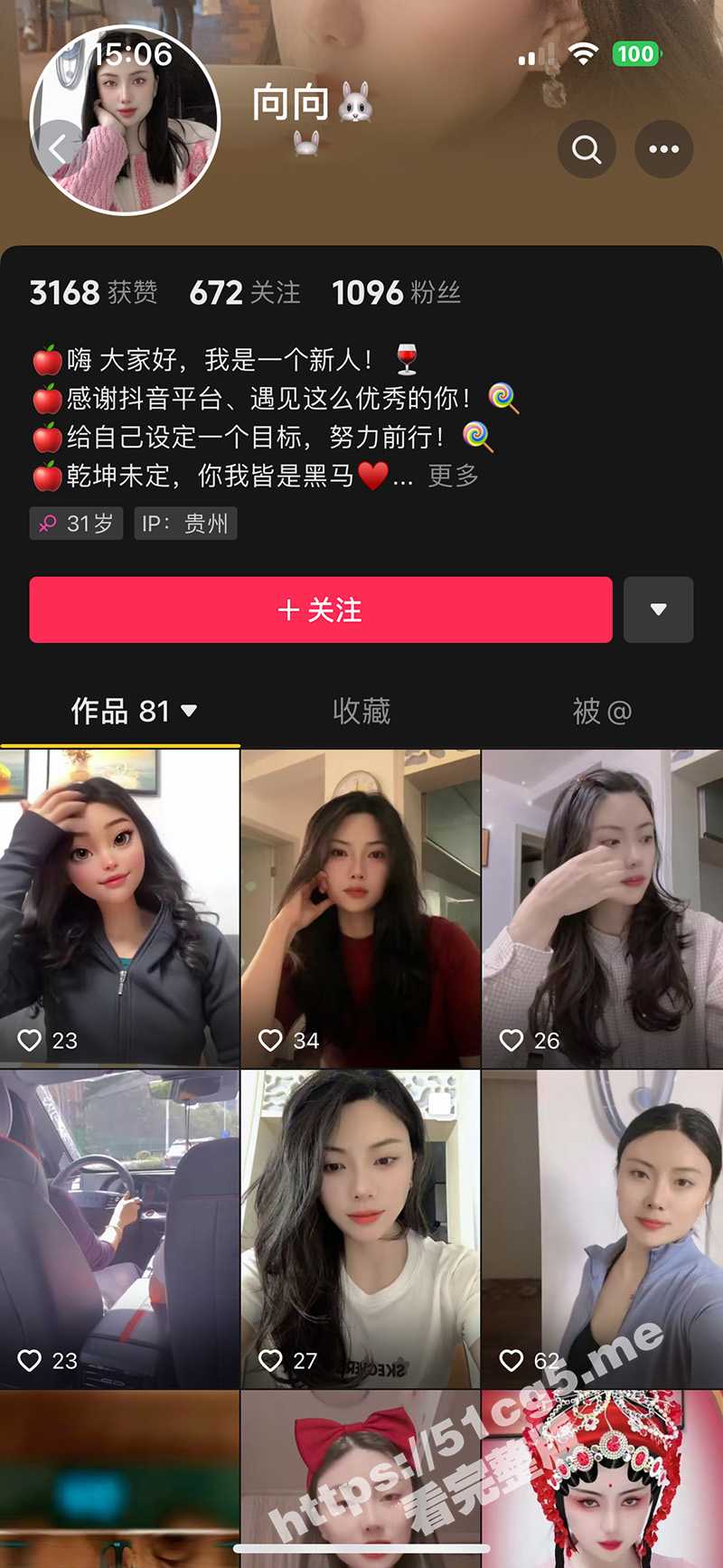Tap the battery indicator showing 100
The image size is (723, 1568).
[x=638, y=54]
